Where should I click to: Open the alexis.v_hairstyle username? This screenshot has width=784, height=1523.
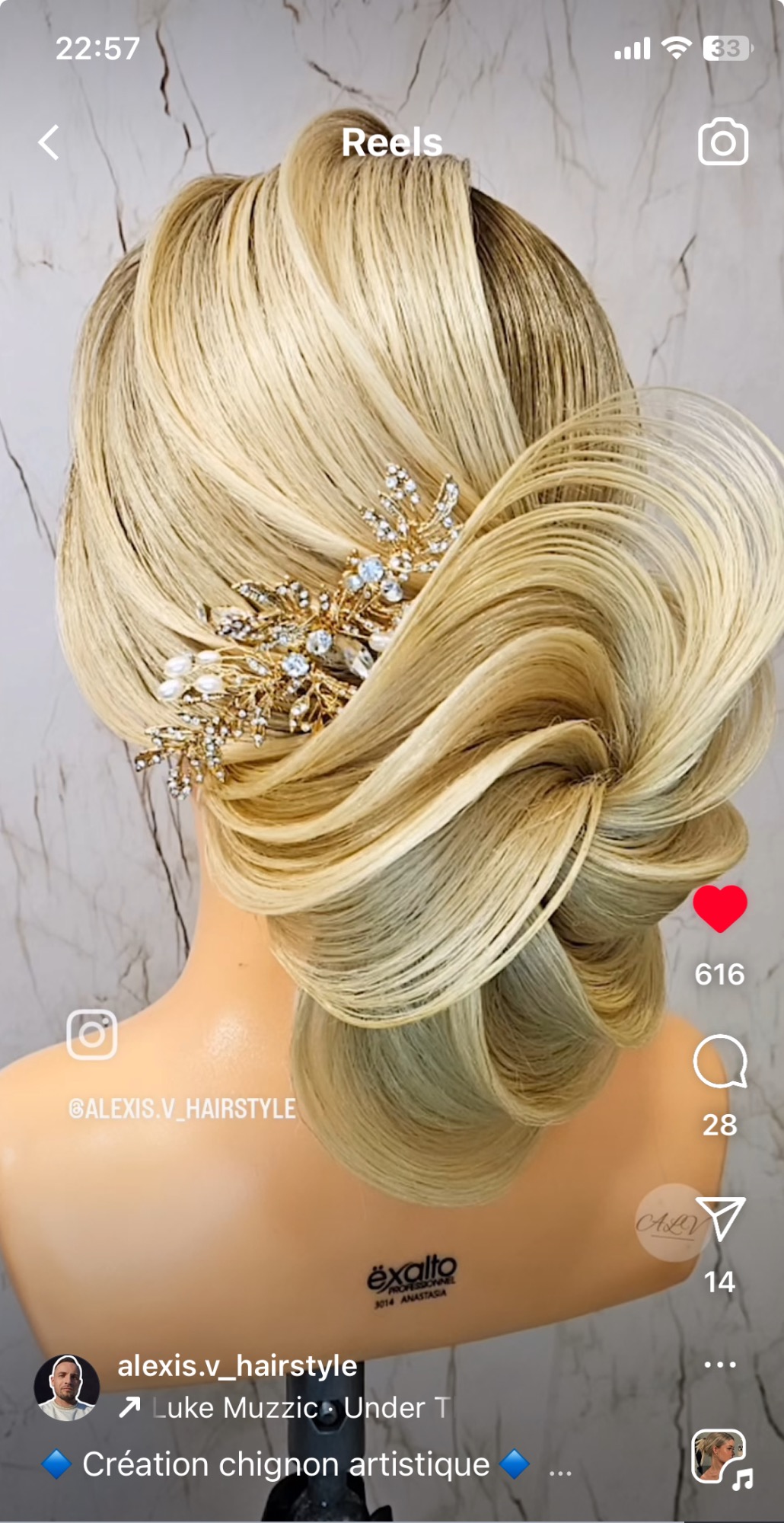click(237, 1366)
